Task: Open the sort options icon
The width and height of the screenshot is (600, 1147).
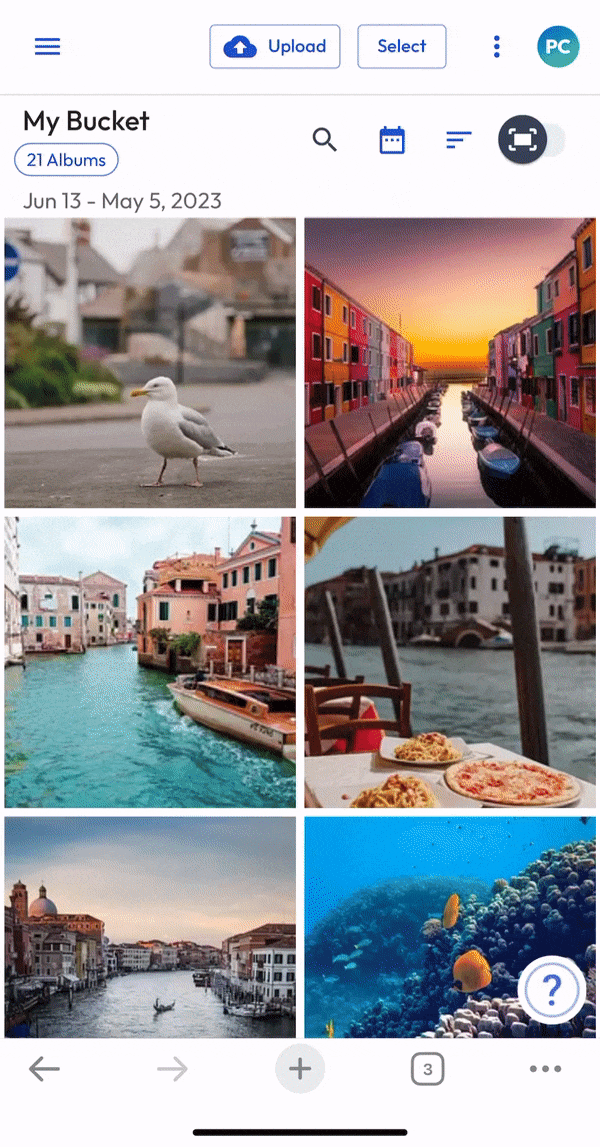Action: (459, 139)
